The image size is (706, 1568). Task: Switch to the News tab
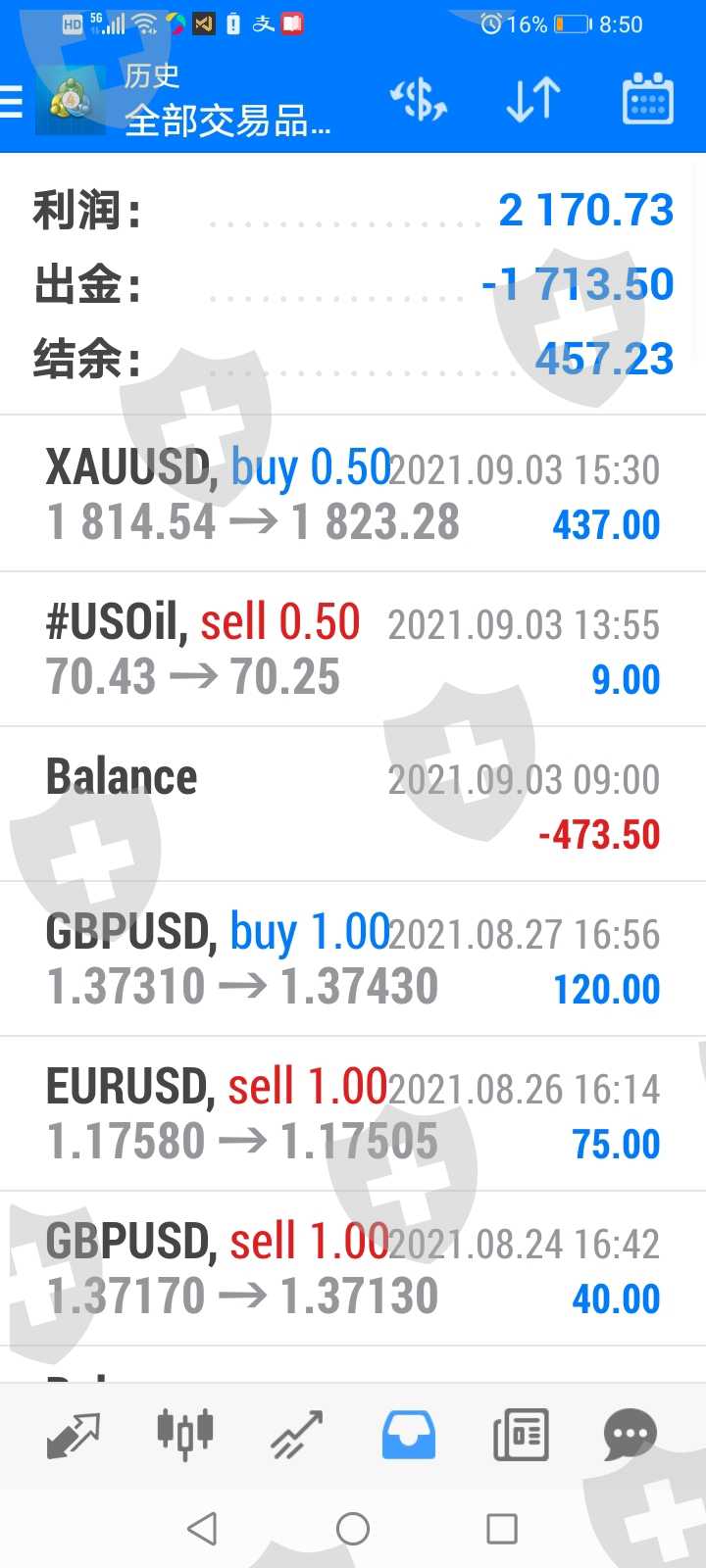[x=520, y=1436]
